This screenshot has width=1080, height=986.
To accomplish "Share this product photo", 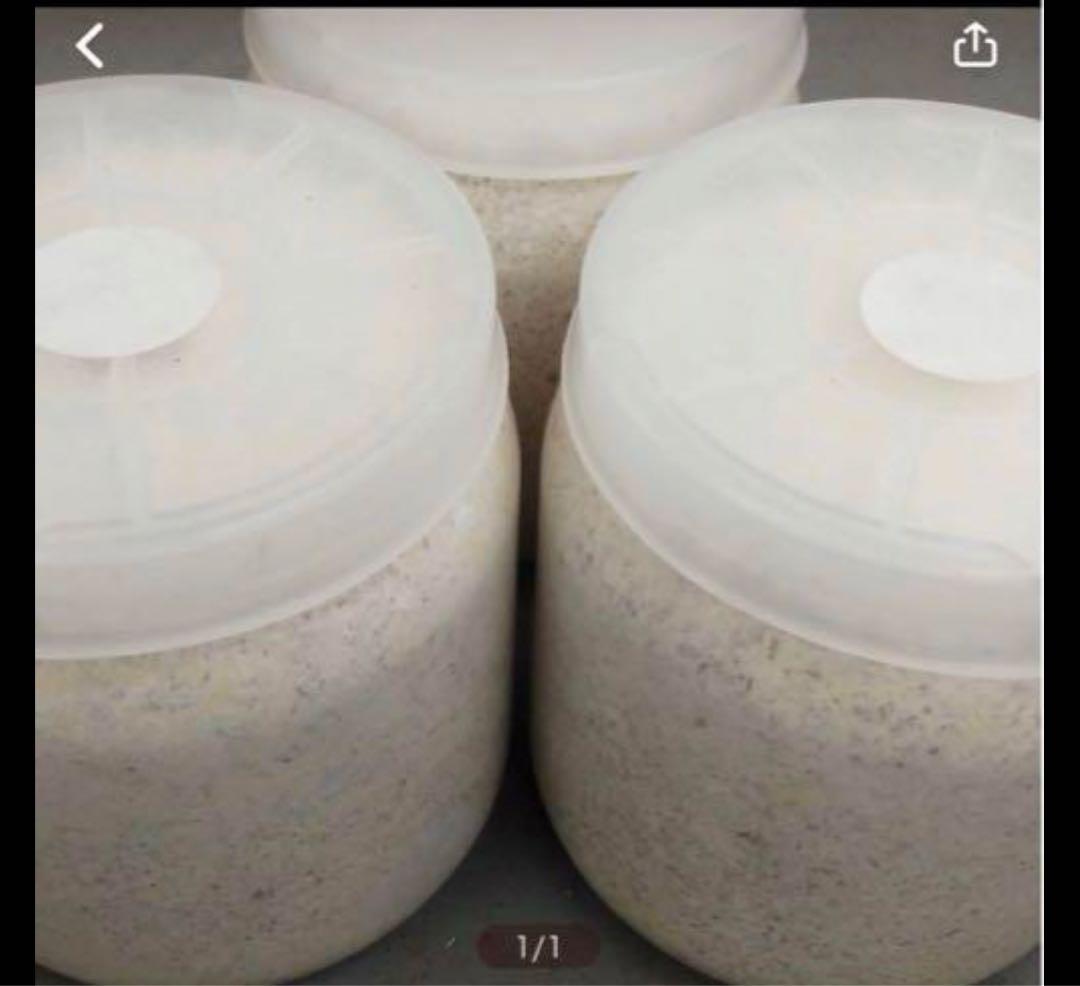I will pyautogui.click(x=974, y=46).
